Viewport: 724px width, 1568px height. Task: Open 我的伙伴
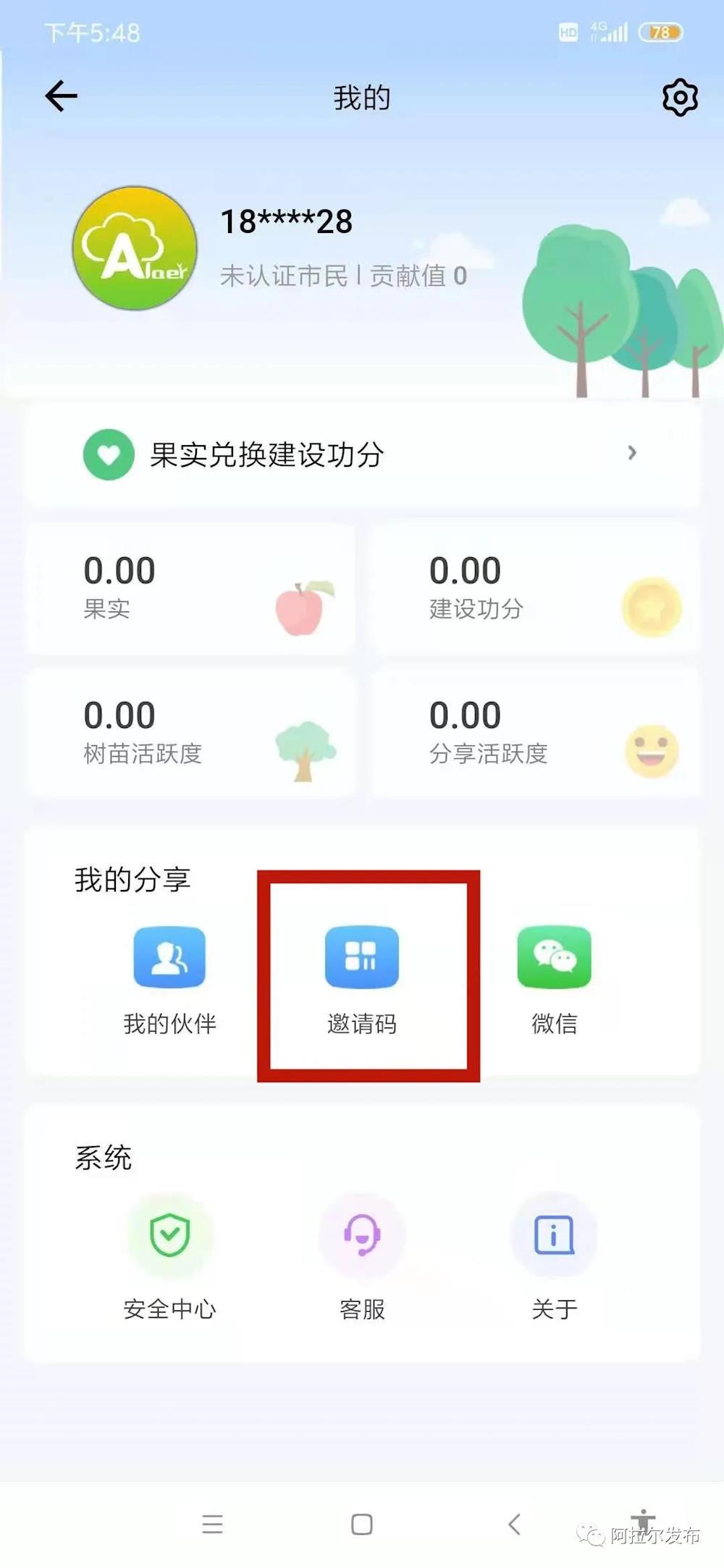click(x=169, y=977)
